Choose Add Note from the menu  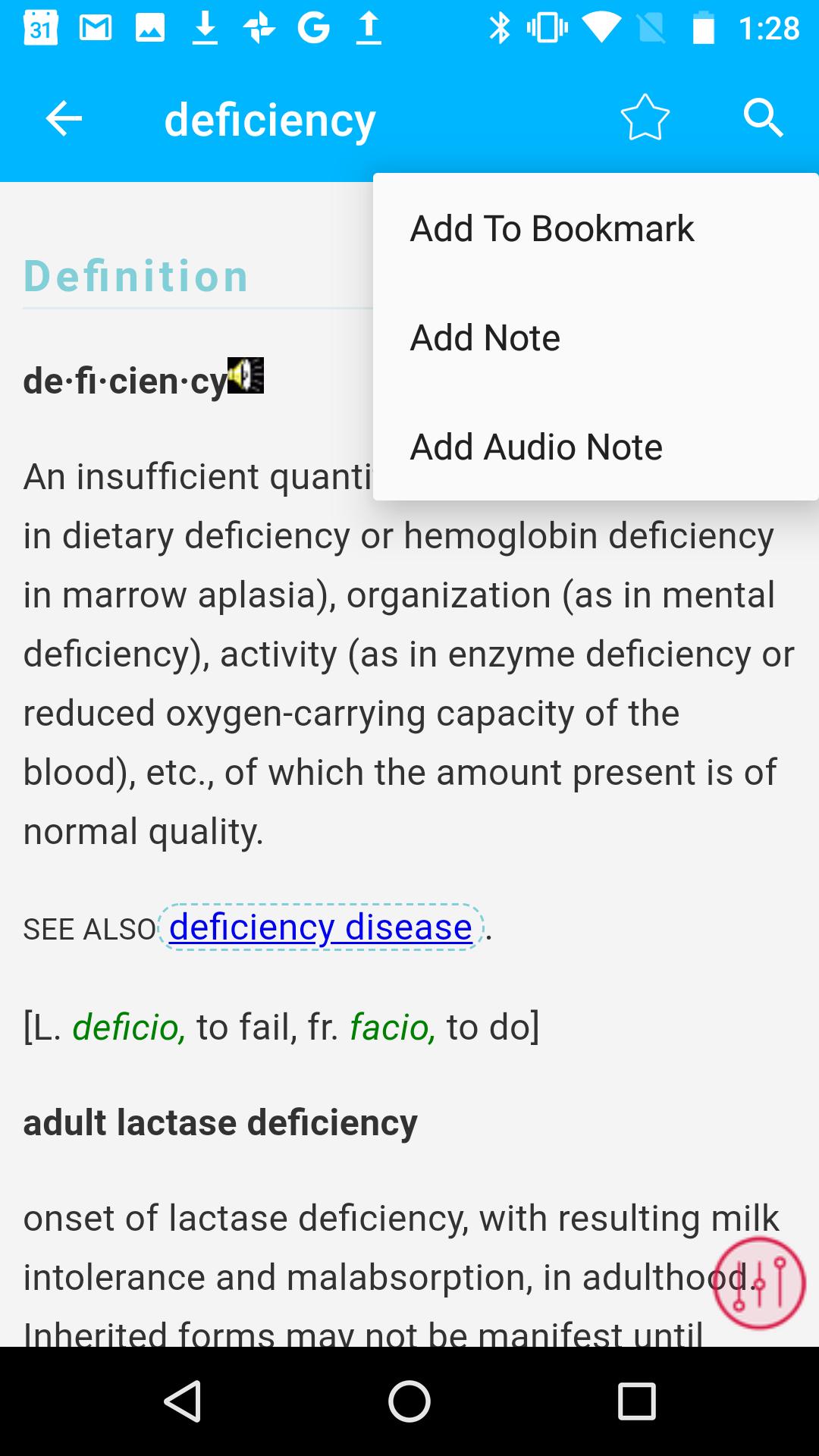[x=485, y=337]
